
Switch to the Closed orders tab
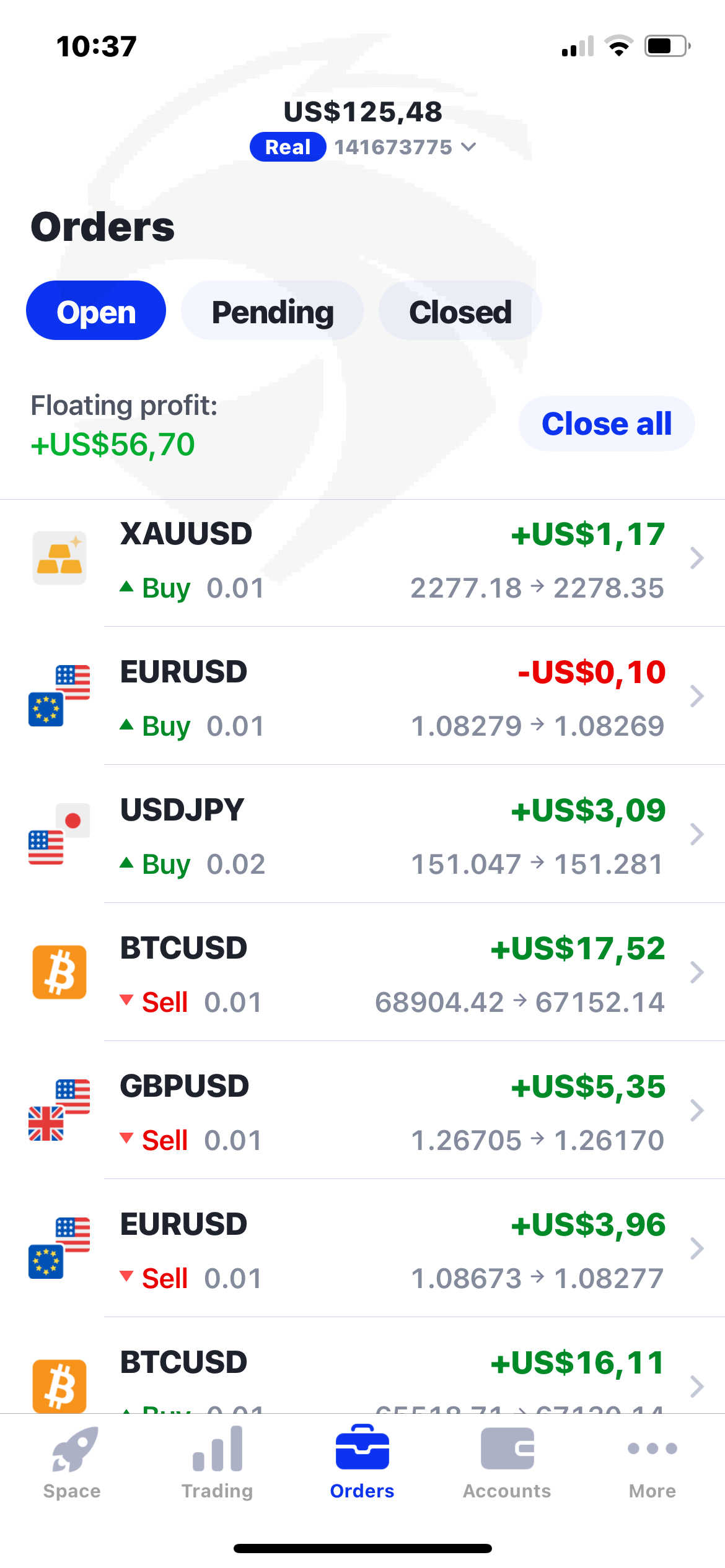click(x=460, y=311)
